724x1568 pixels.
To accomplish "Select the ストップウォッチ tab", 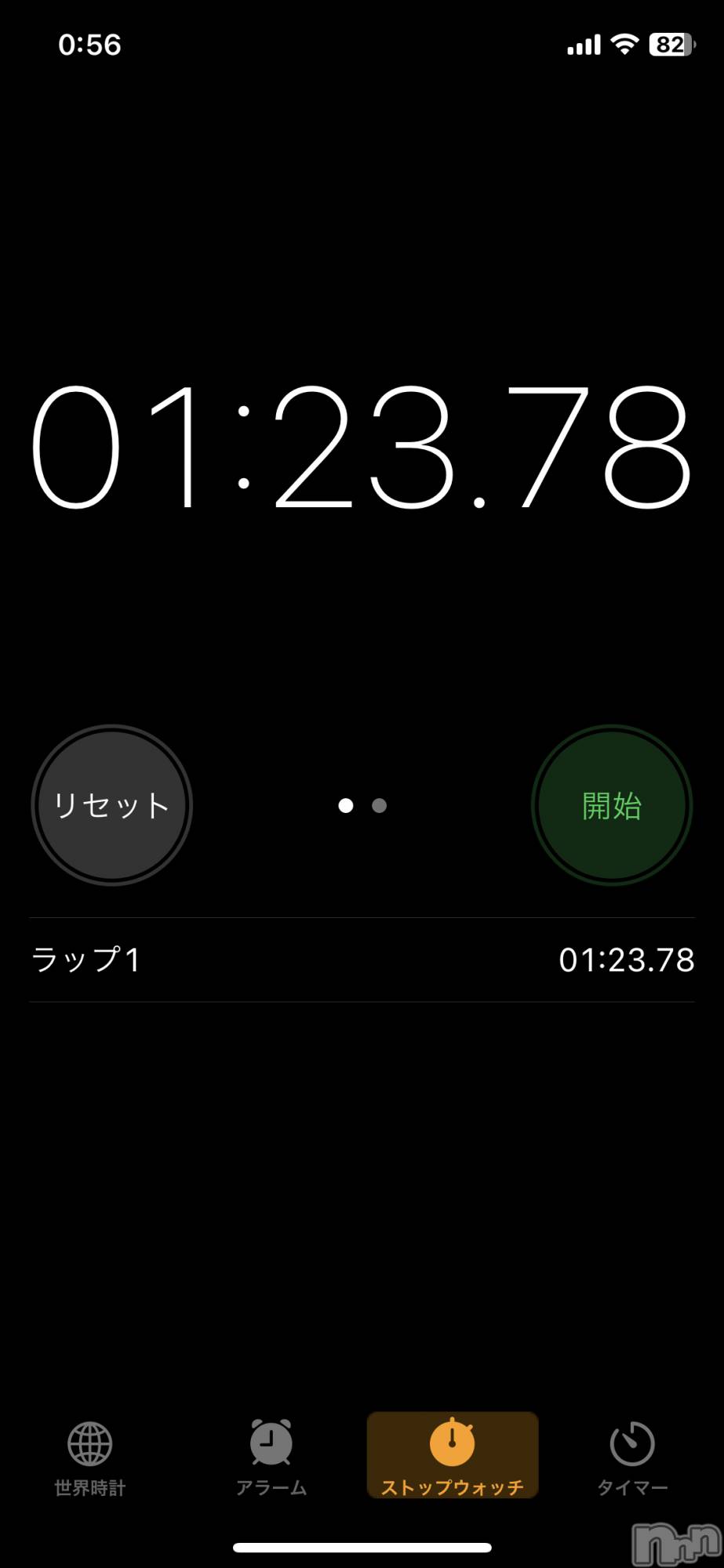I will coord(453,1457).
